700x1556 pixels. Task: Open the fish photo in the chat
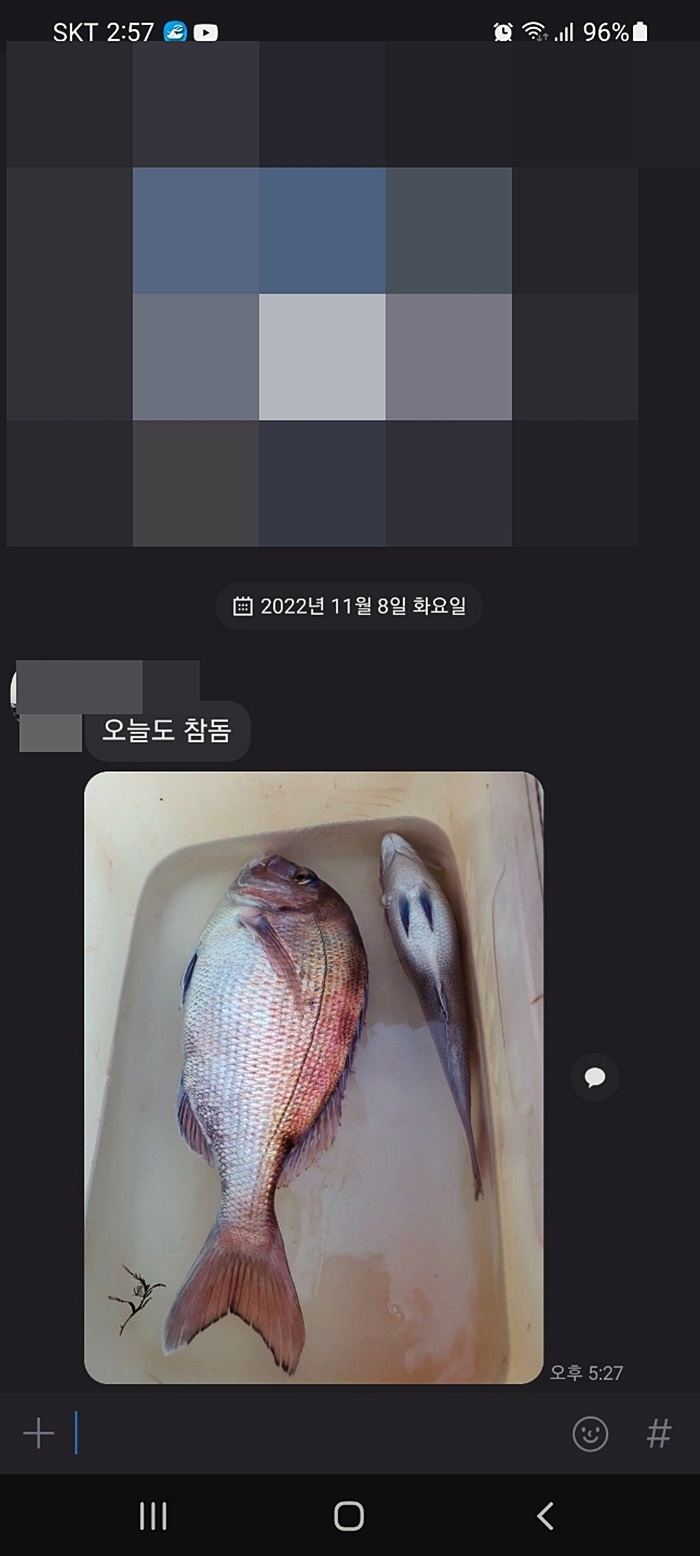click(313, 1077)
